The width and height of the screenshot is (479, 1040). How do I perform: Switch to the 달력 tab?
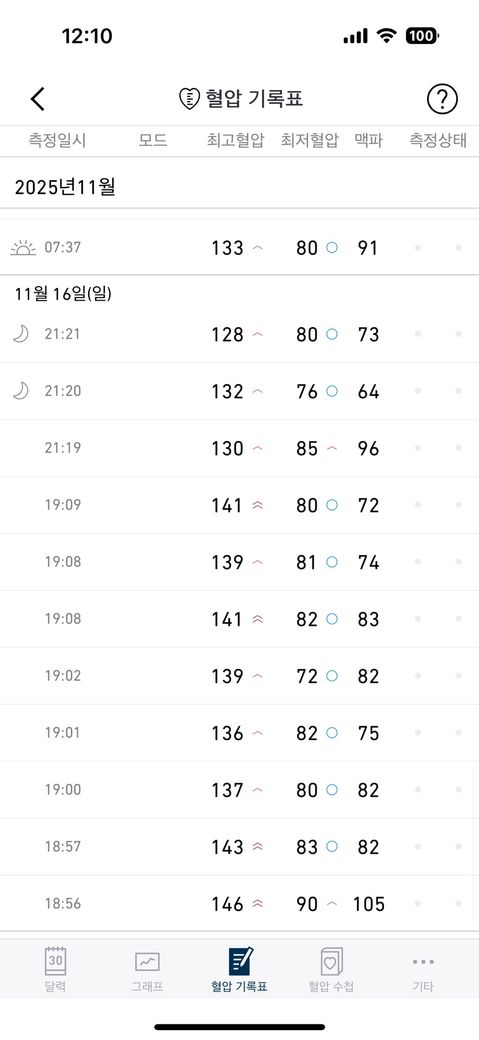point(56,969)
